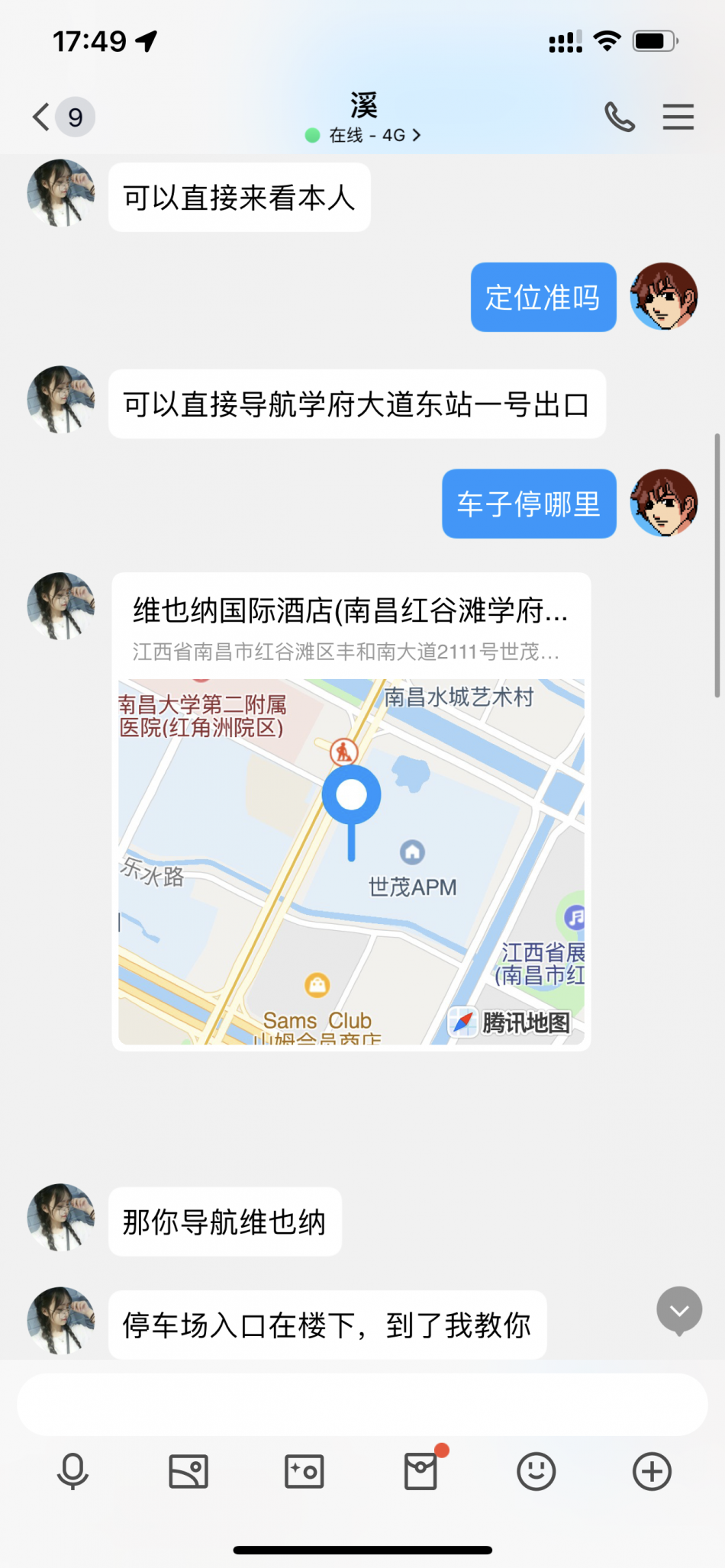
Task: Go back to the message list
Action: (x=43, y=117)
